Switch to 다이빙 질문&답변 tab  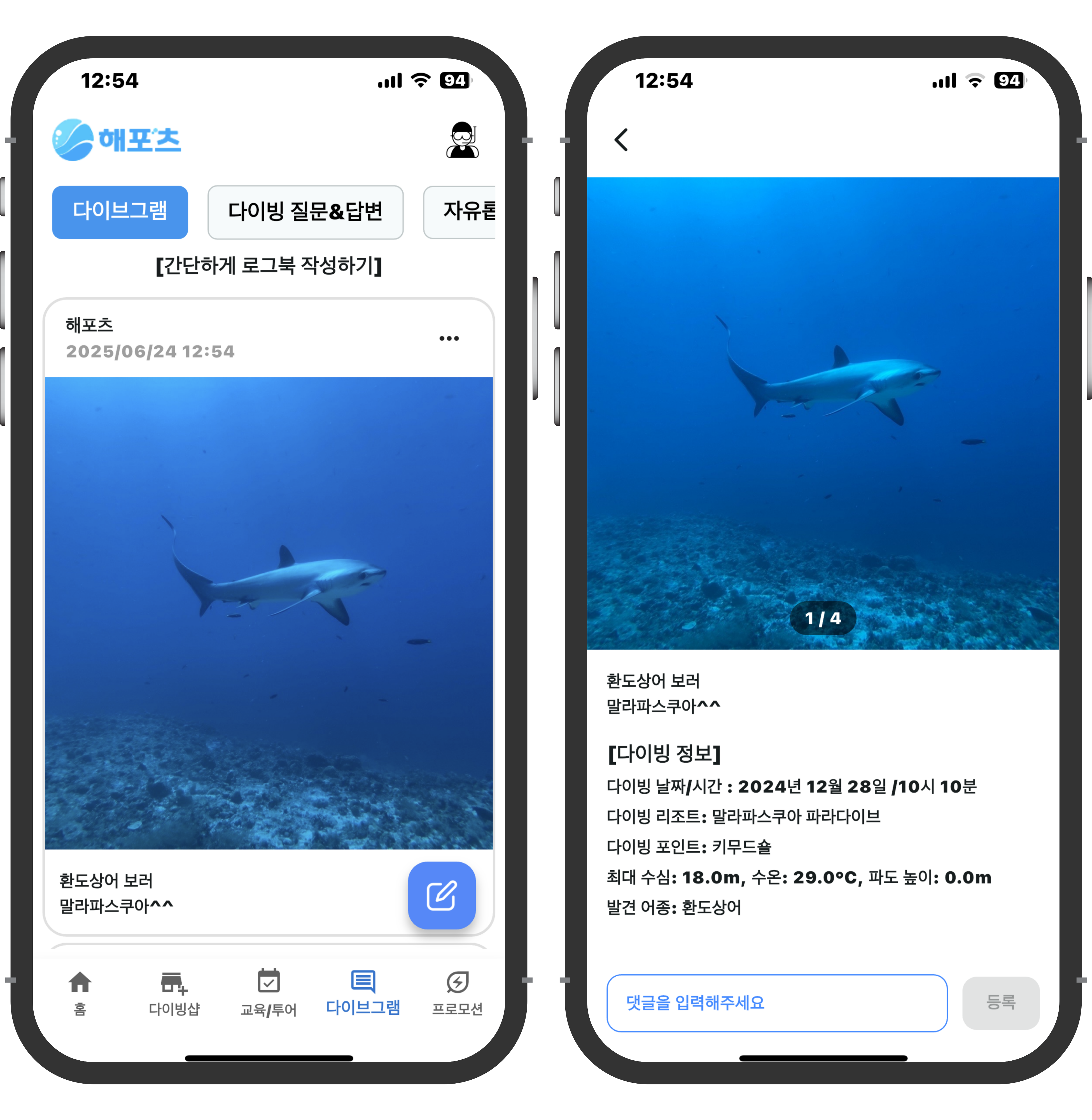tap(305, 212)
